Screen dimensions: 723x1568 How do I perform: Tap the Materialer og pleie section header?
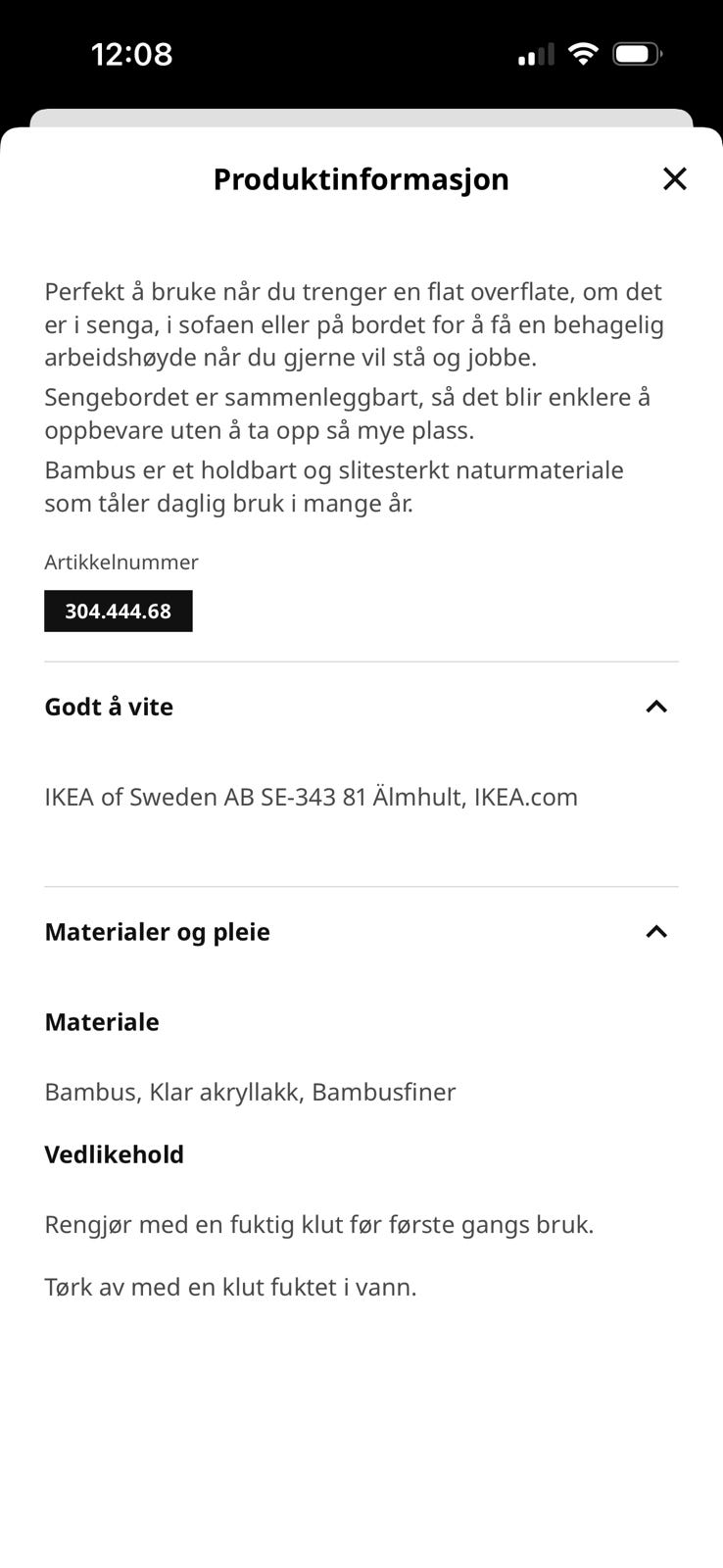[x=157, y=931]
